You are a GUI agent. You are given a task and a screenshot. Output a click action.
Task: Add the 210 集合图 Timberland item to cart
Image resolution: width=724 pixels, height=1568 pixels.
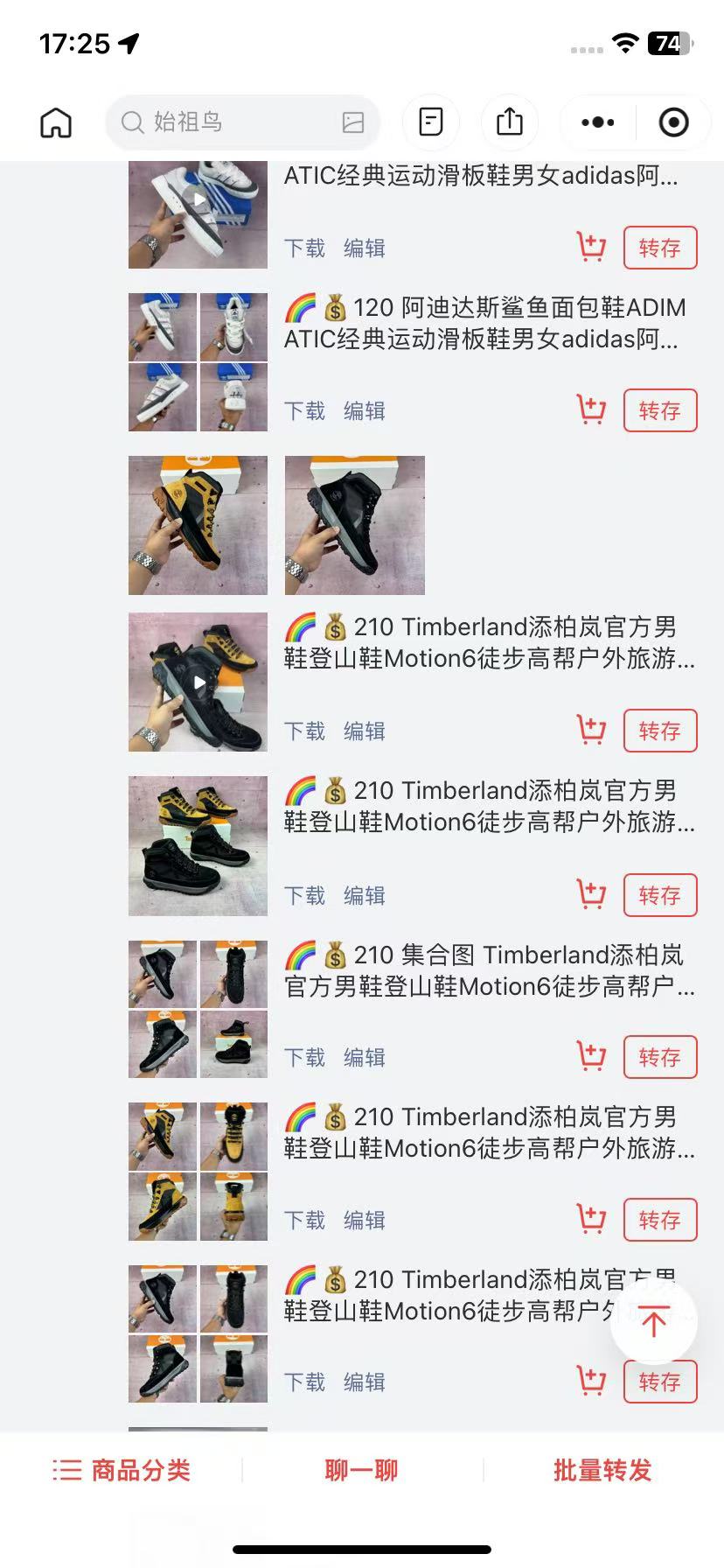click(x=592, y=1057)
